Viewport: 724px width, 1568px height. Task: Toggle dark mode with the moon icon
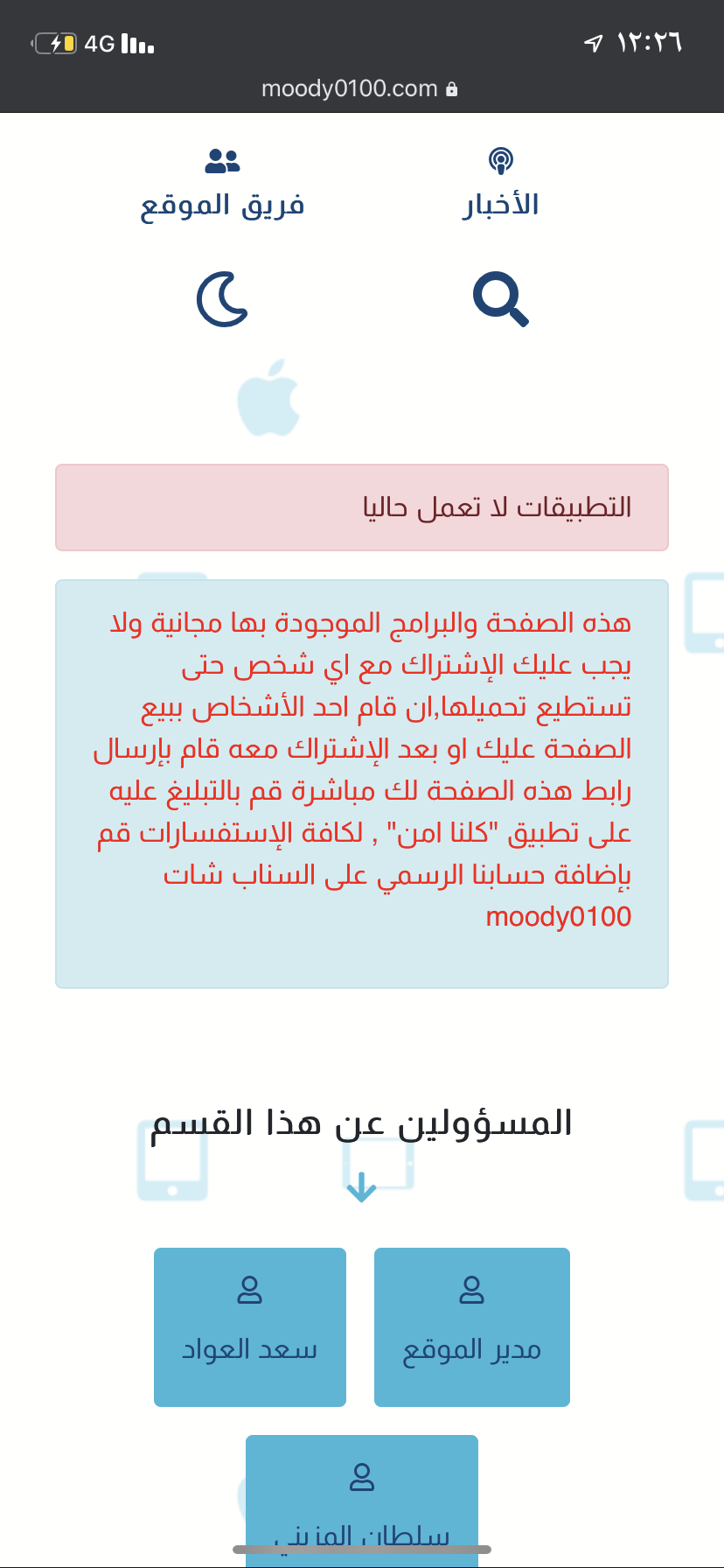tap(223, 299)
